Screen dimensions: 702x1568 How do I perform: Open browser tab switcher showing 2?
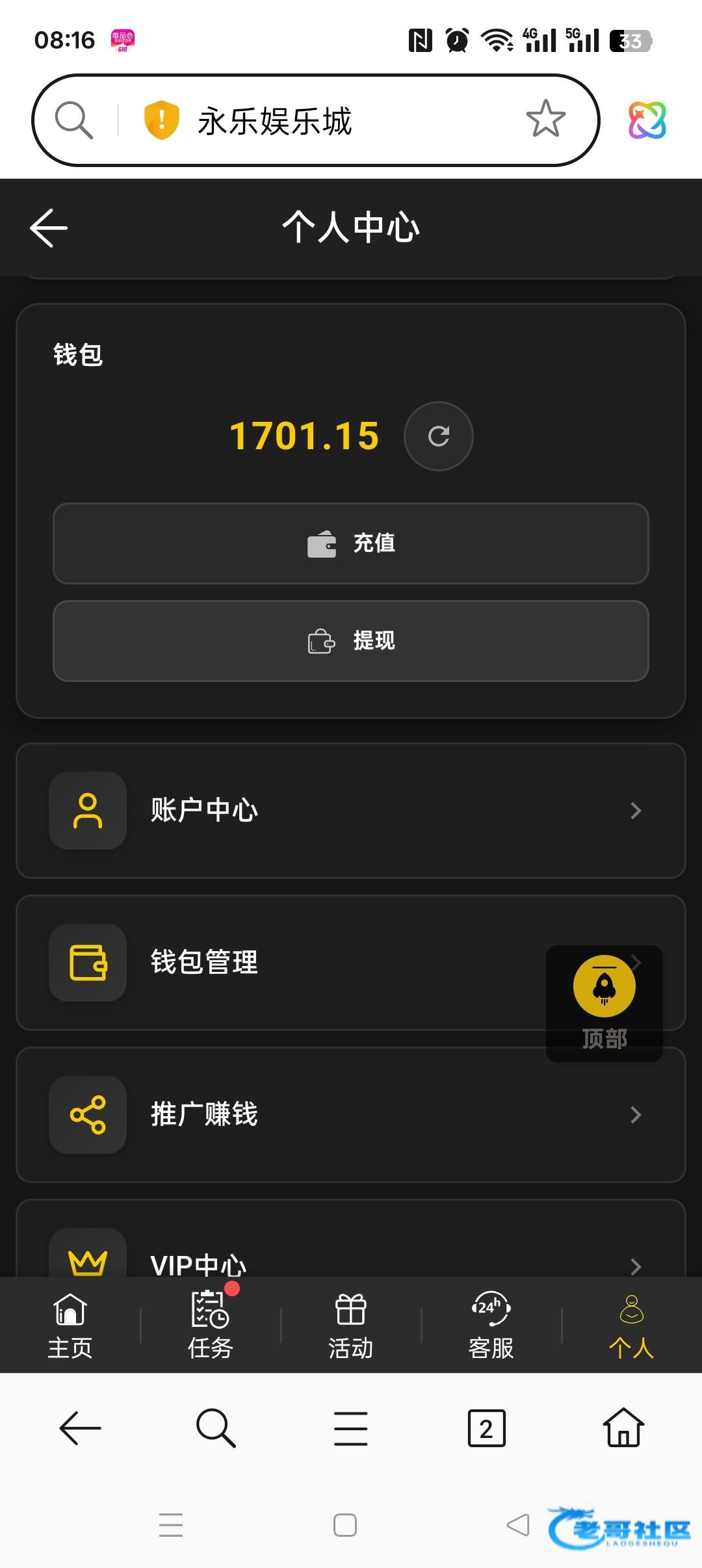[x=486, y=1428]
